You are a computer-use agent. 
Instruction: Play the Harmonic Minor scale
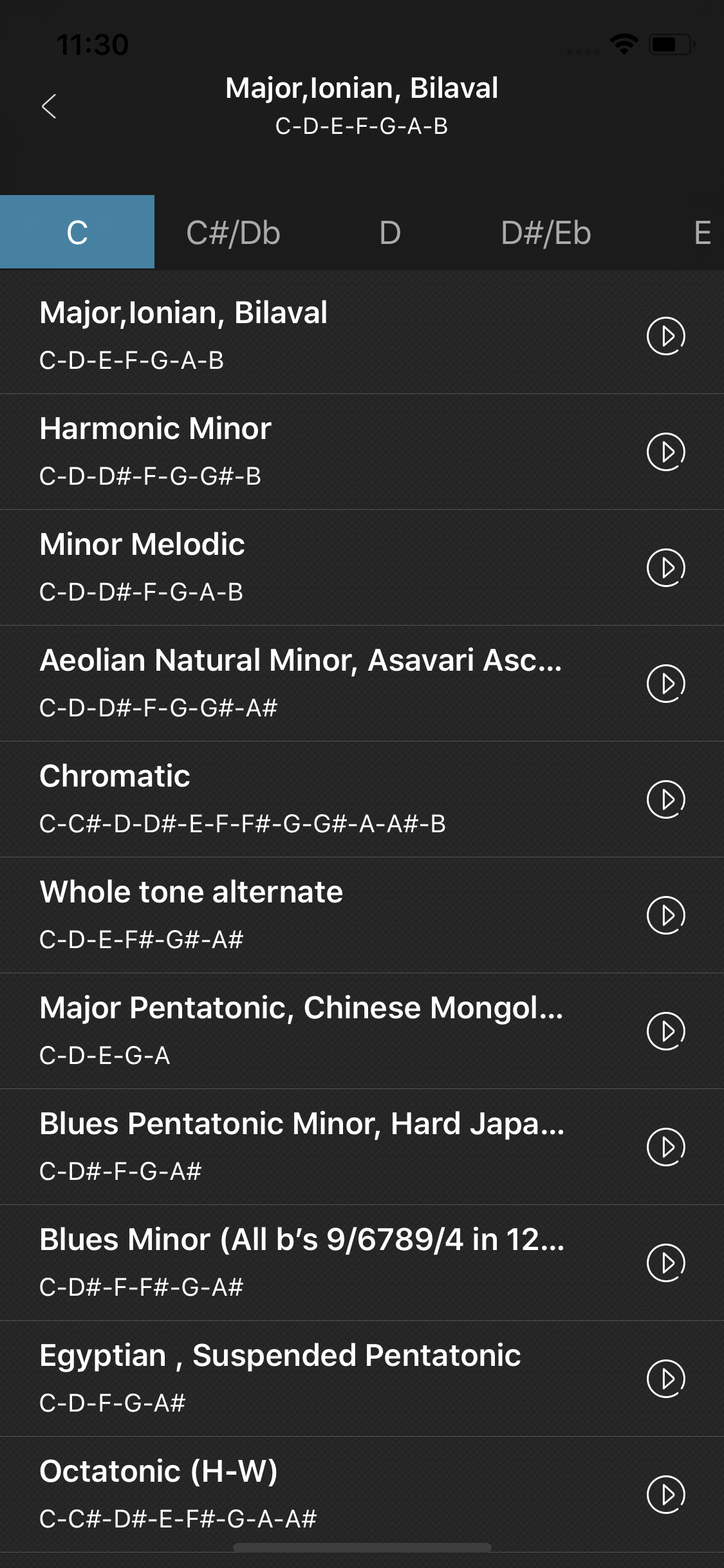665,451
